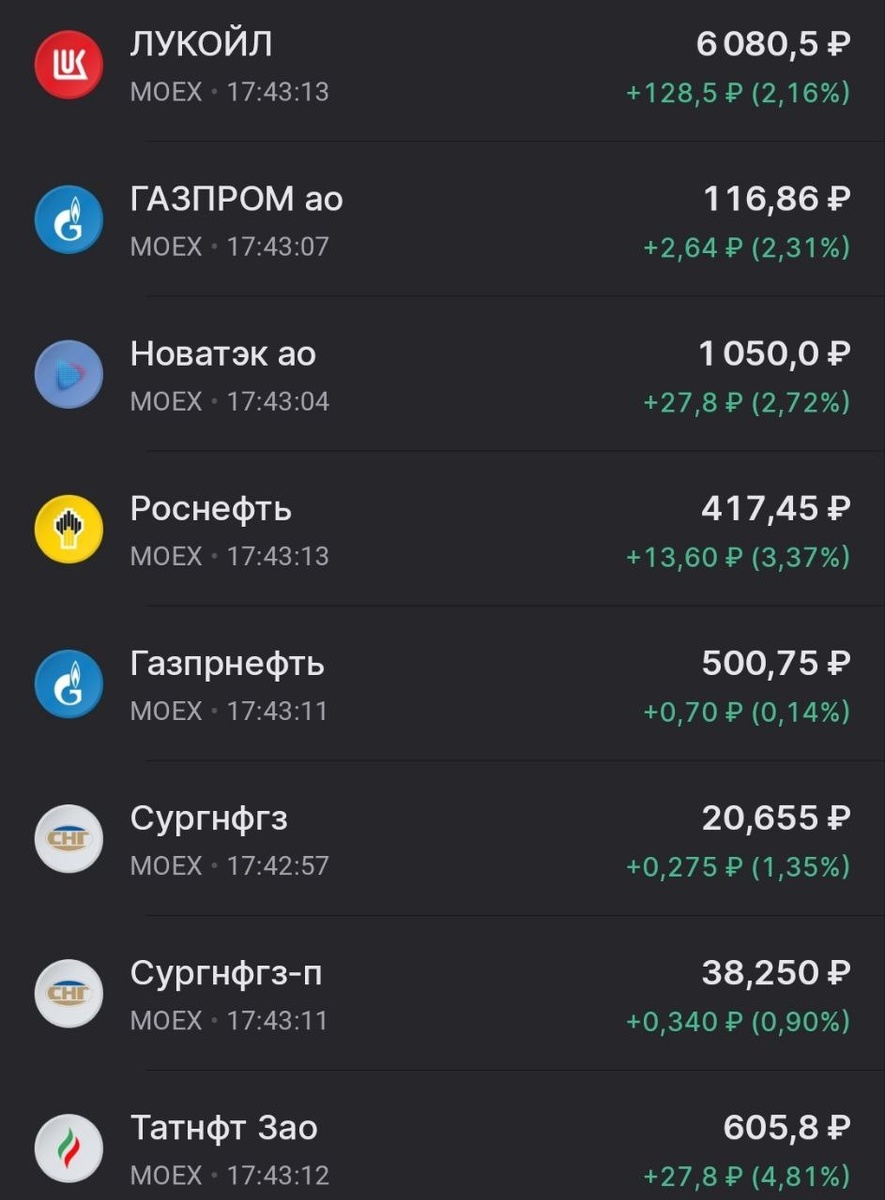The height and width of the screenshot is (1200, 885).
Task: Click the Газпрнефть flame logo icon
Action: coord(68,683)
